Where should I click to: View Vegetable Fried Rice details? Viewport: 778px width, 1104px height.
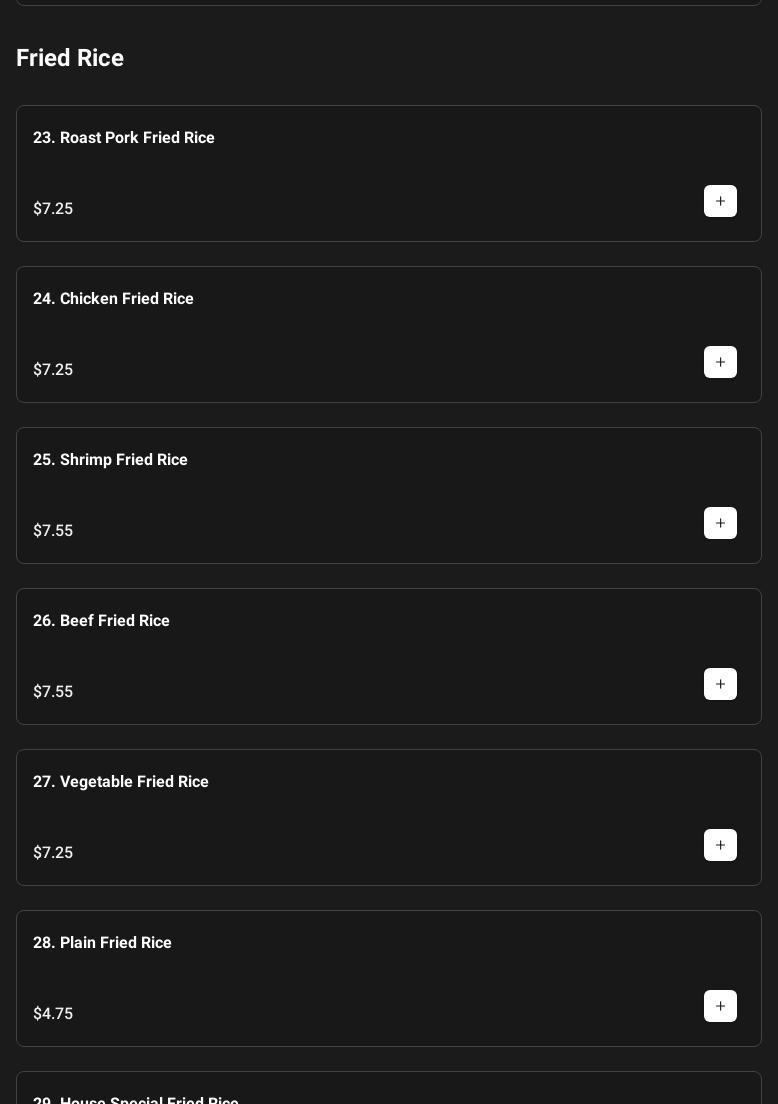click(x=121, y=782)
